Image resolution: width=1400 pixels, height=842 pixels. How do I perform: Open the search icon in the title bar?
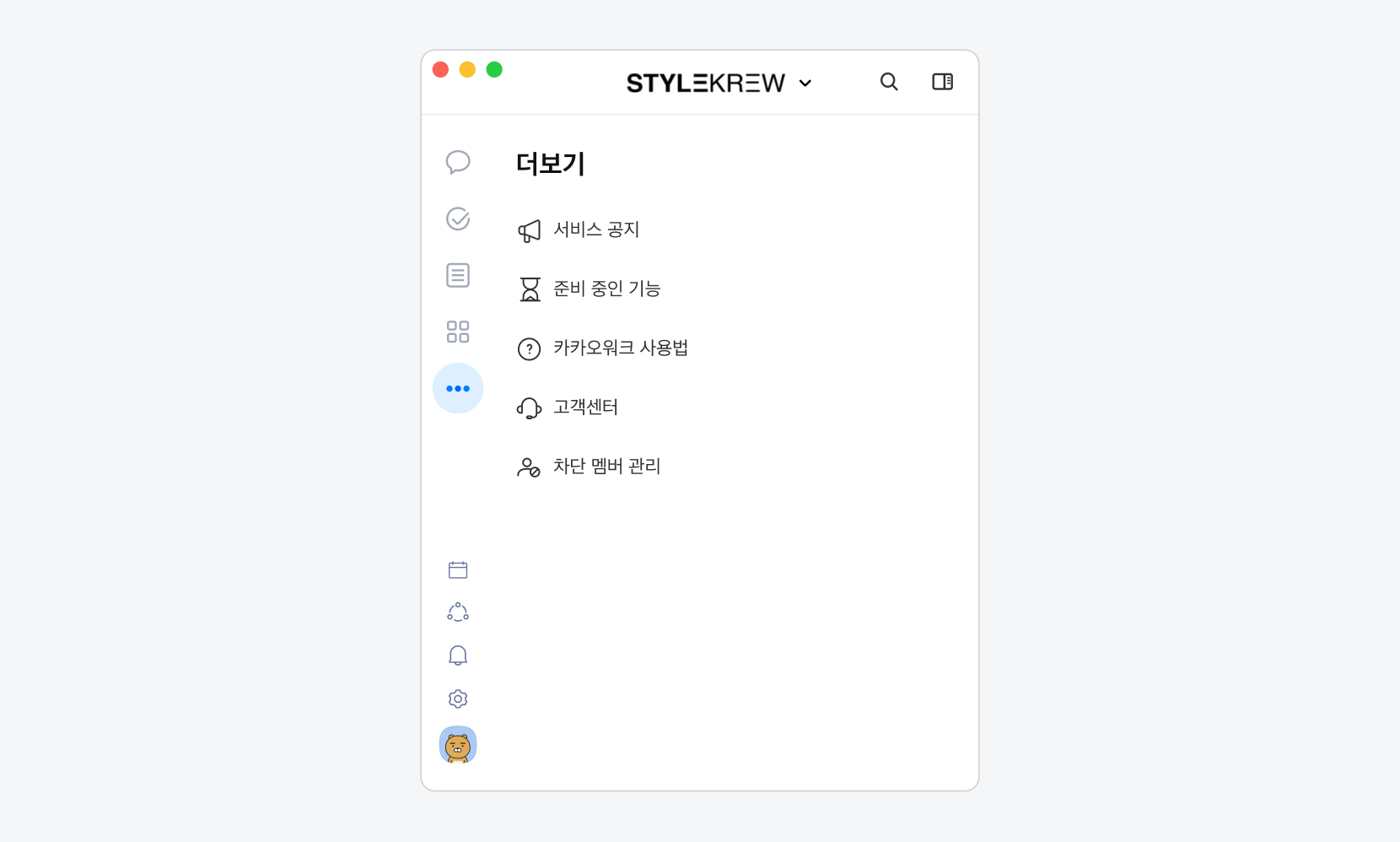click(x=889, y=82)
